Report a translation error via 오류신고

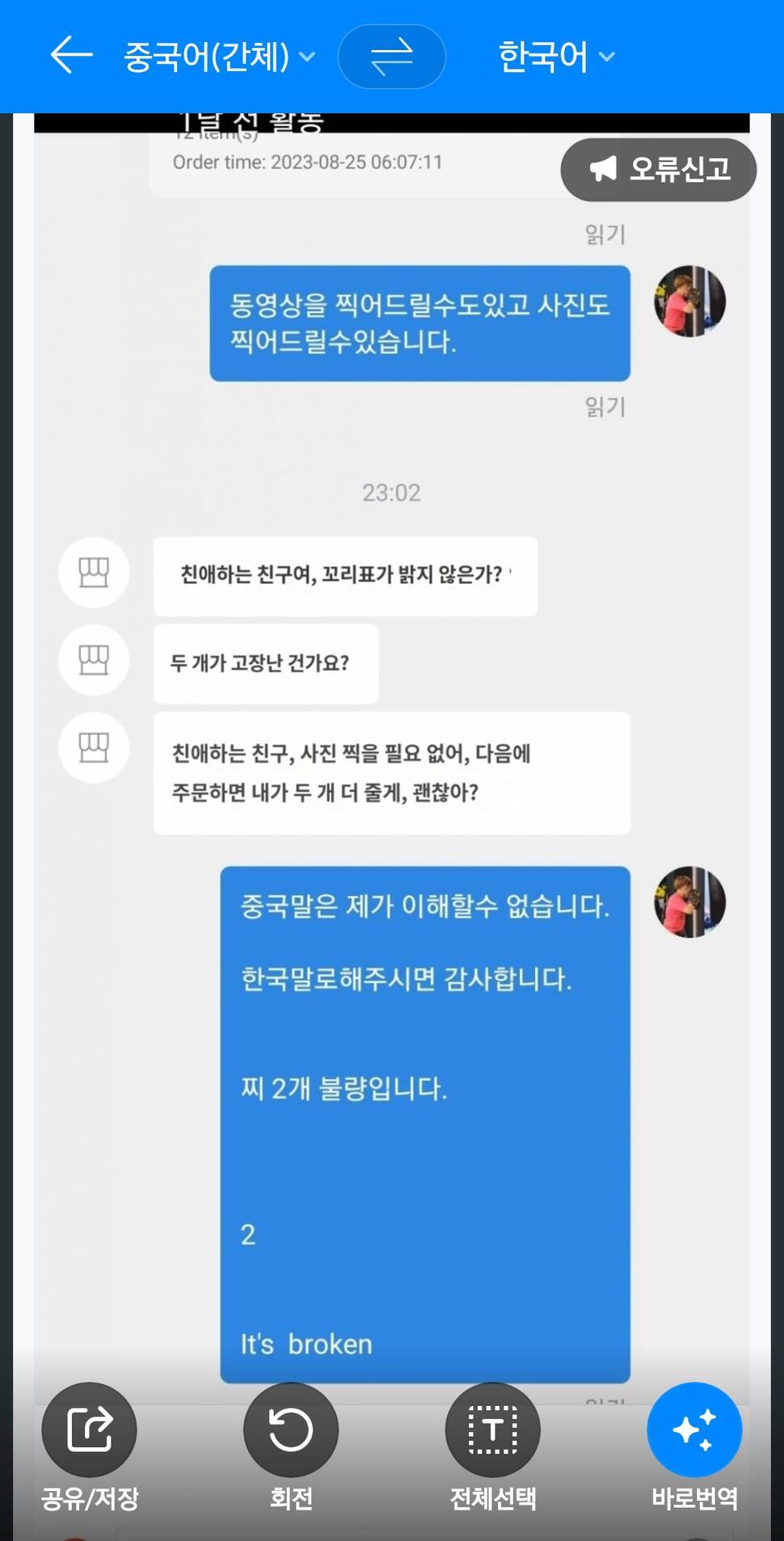(659, 169)
